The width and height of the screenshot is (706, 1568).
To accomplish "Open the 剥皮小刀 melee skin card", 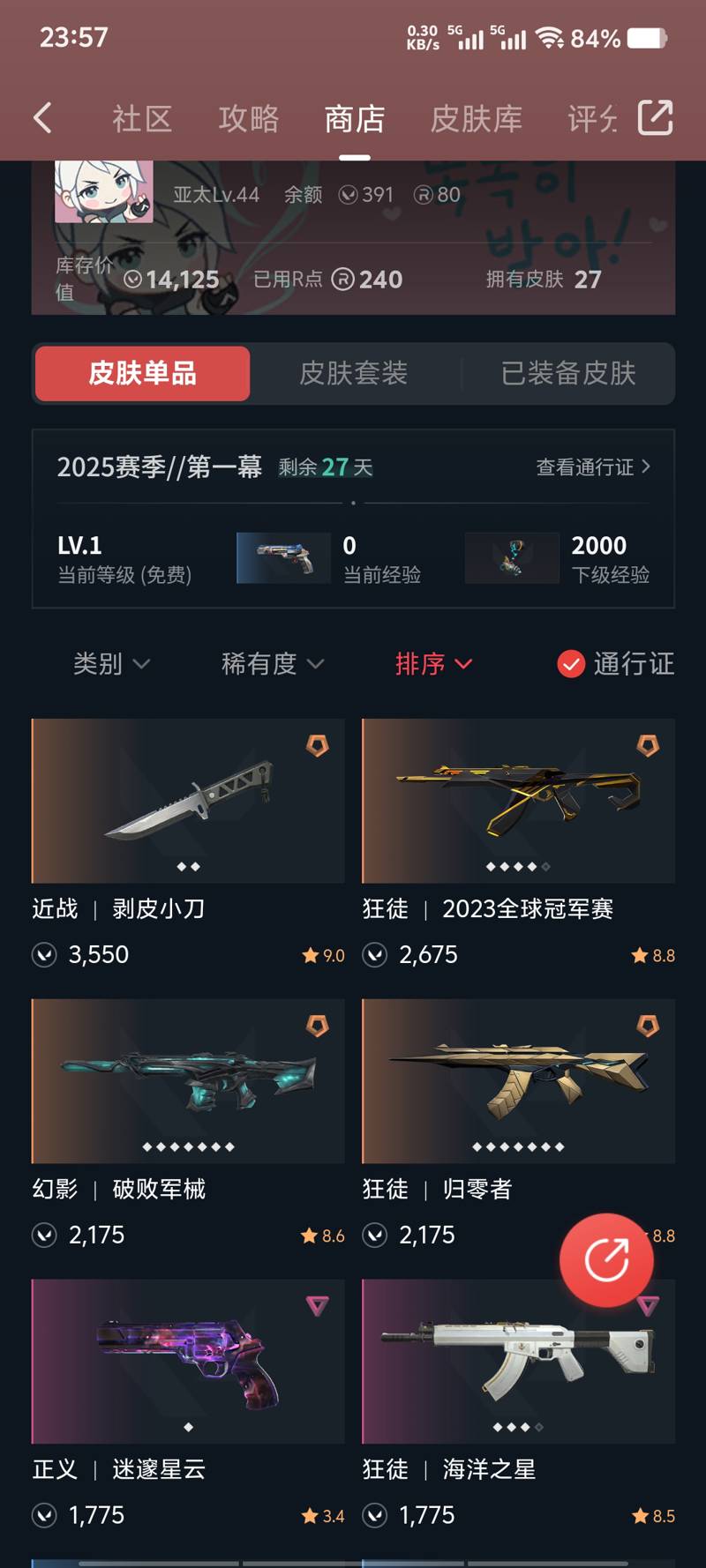I will click(x=188, y=801).
